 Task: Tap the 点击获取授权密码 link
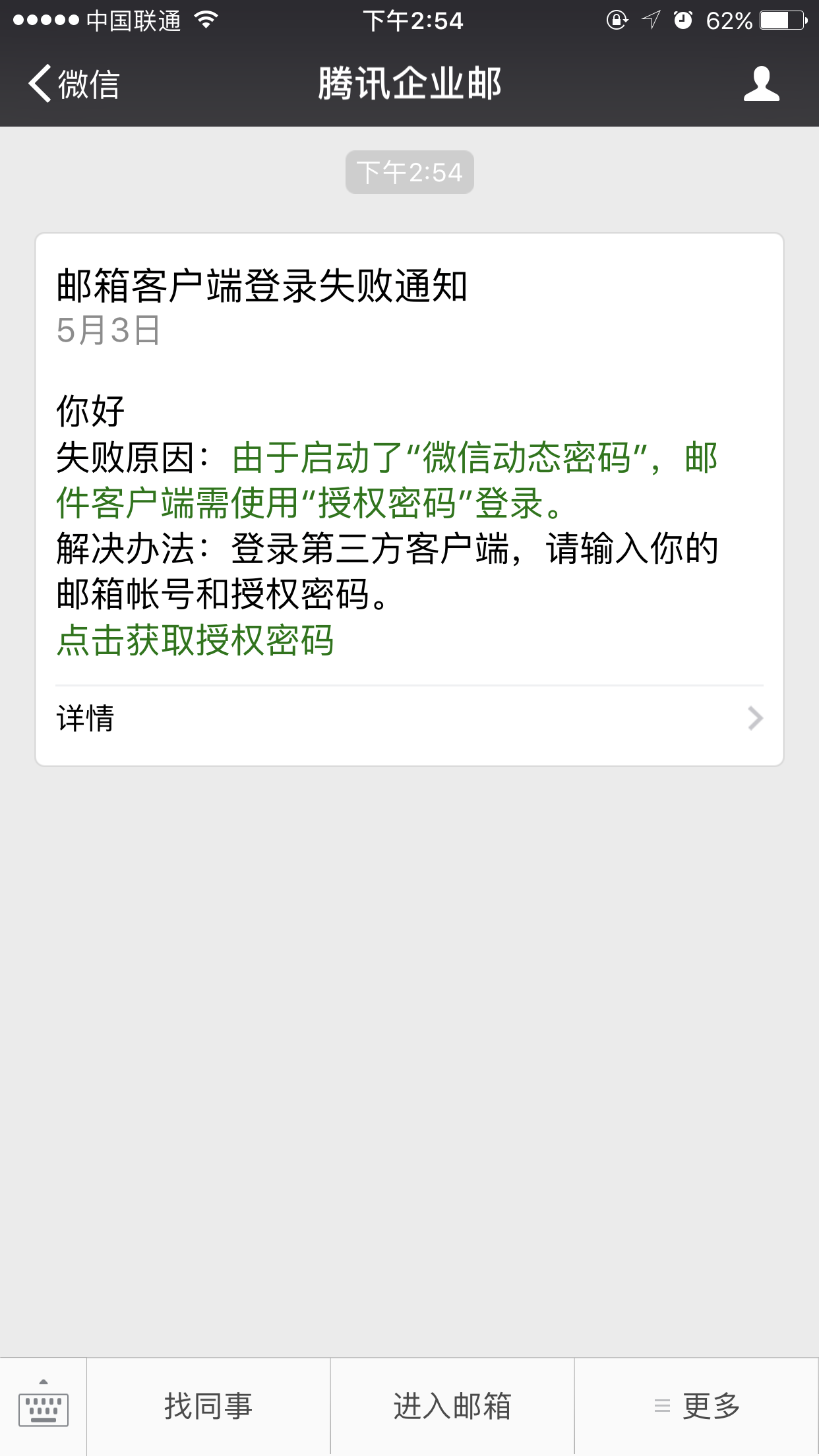(x=195, y=641)
